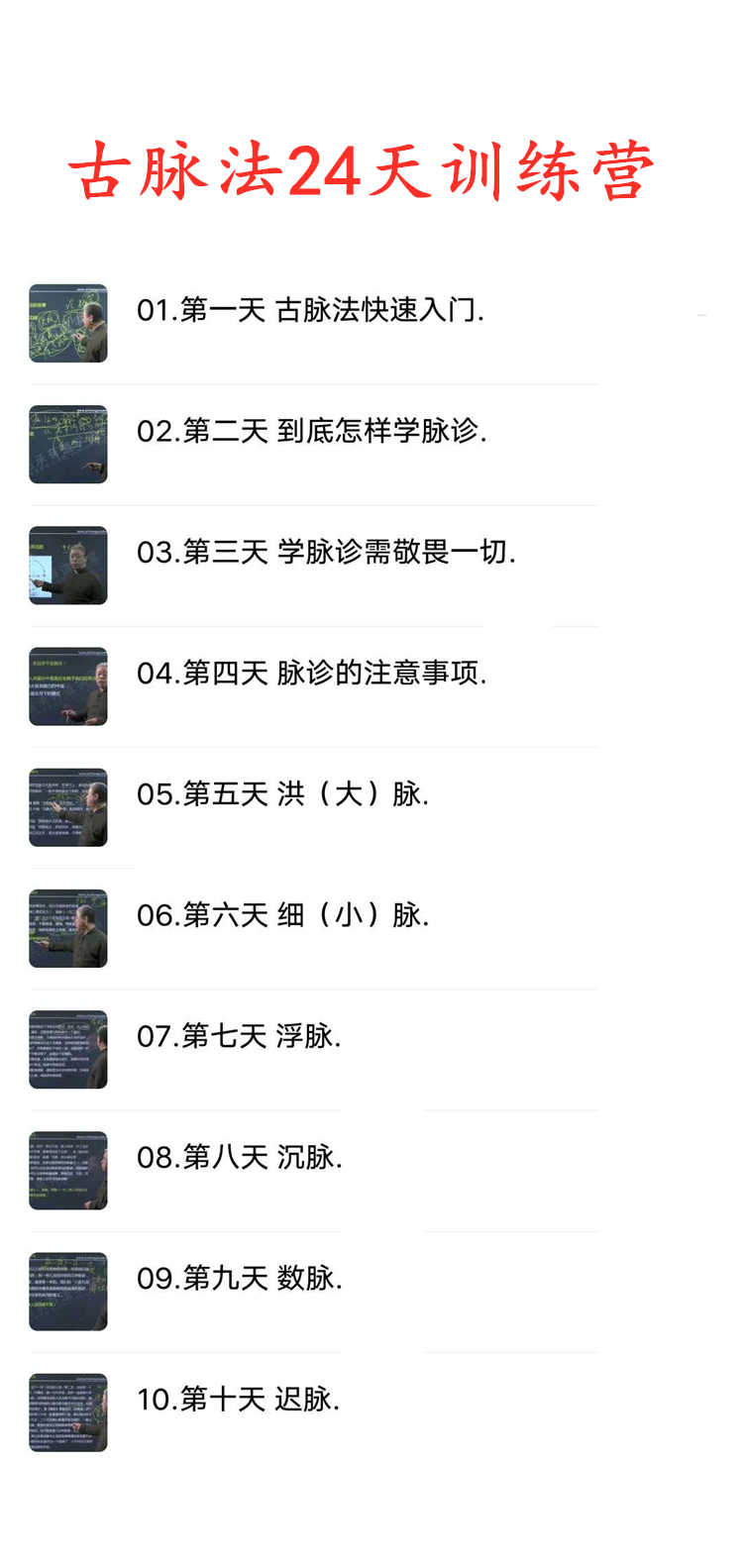Screen dimensions: 743x1568
Task: Open video thumbnail for 第九天 数脉
Action: (67, 1291)
